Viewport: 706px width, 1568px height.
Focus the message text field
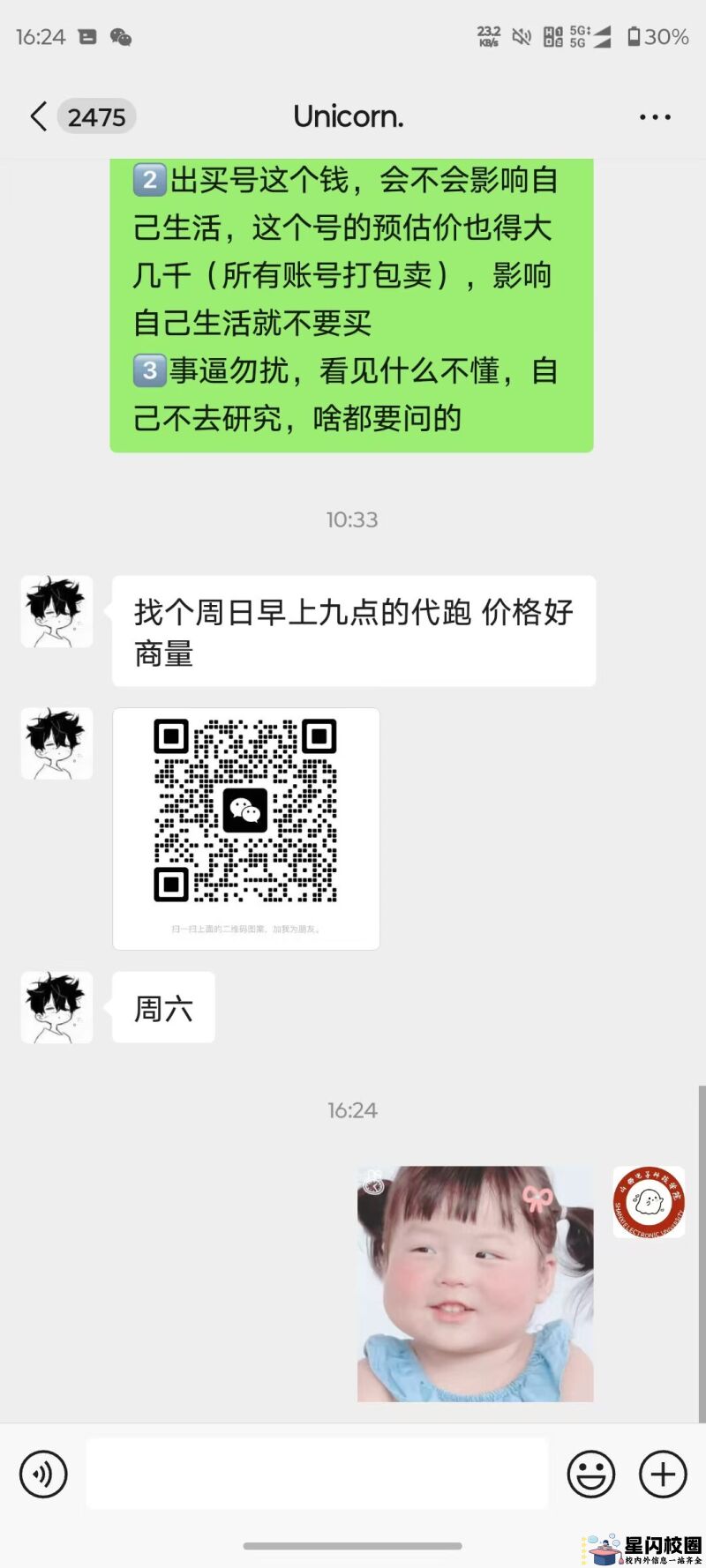(x=317, y=1474)
